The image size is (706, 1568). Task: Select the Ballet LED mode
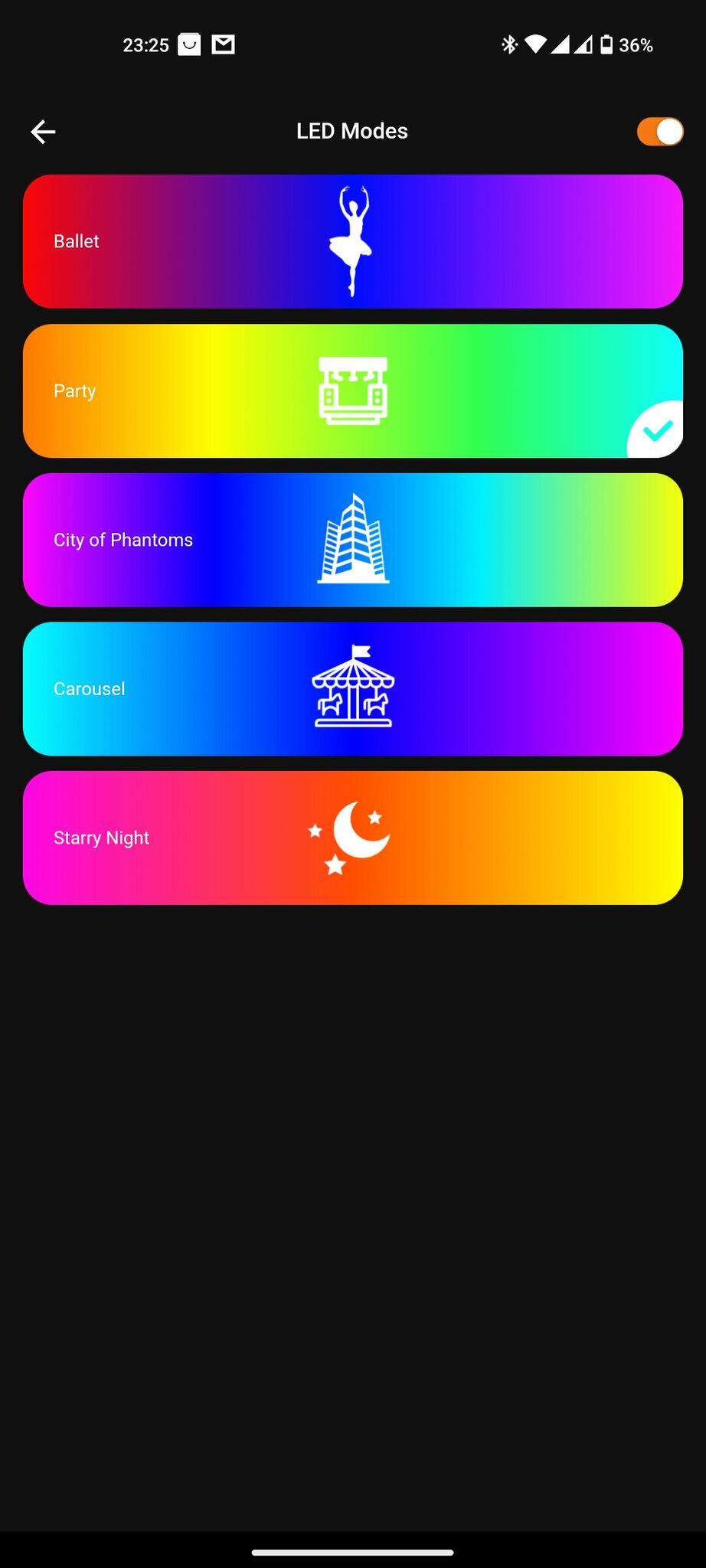[x=353, y=241]
